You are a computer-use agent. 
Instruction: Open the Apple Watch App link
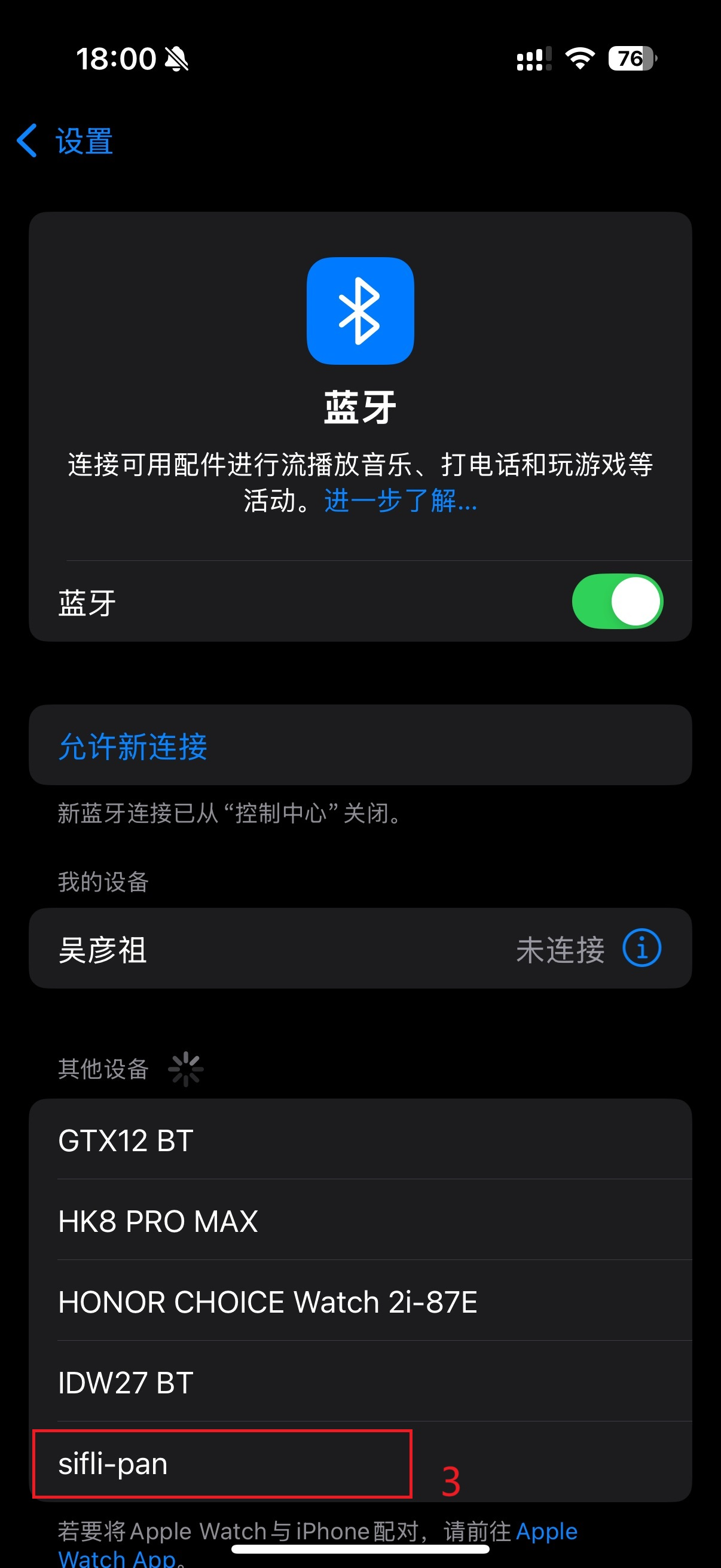[316, 1545]
